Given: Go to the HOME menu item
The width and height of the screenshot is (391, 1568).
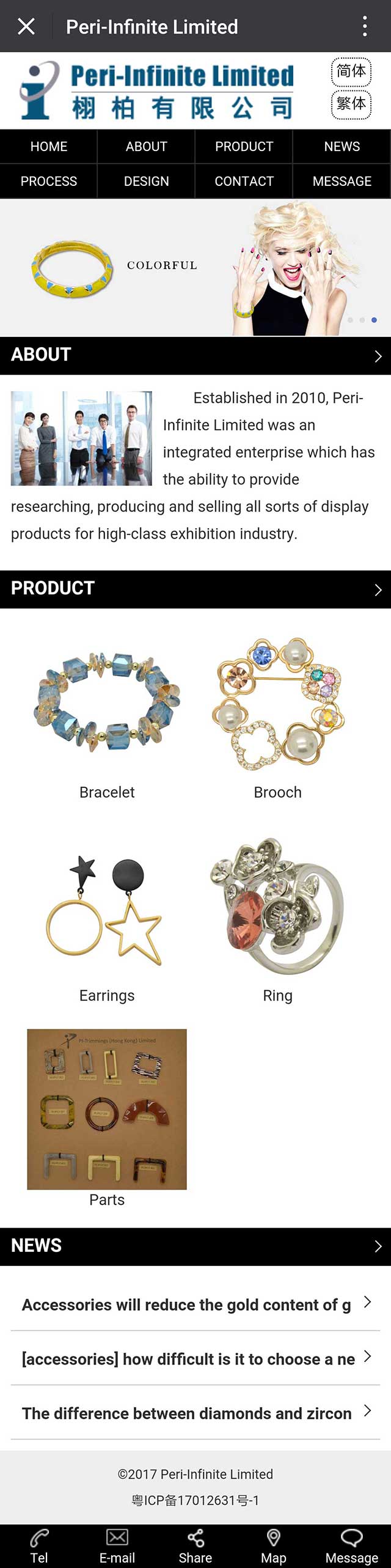Looking at the screenshot, I should [x=49, y=147].
